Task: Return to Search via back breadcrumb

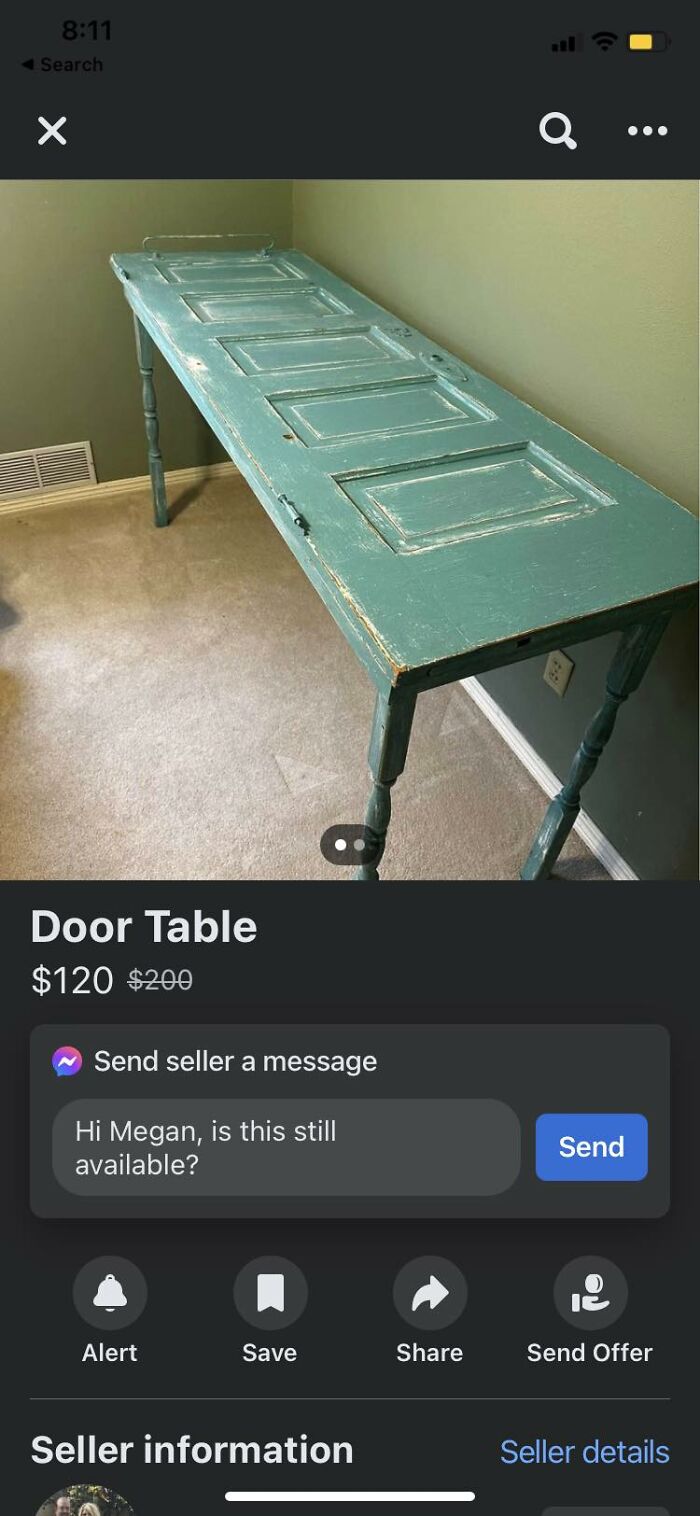Action: coord(62,64)
